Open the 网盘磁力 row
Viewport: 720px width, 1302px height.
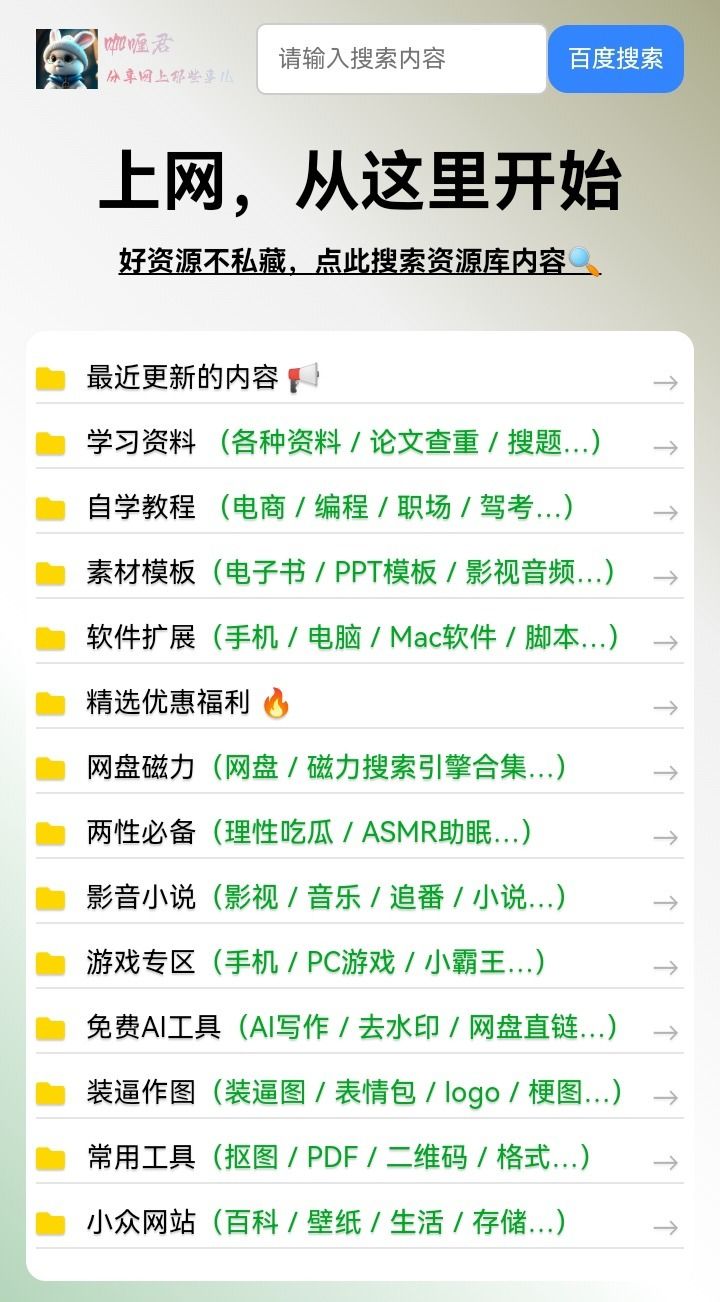click(359, 767)
